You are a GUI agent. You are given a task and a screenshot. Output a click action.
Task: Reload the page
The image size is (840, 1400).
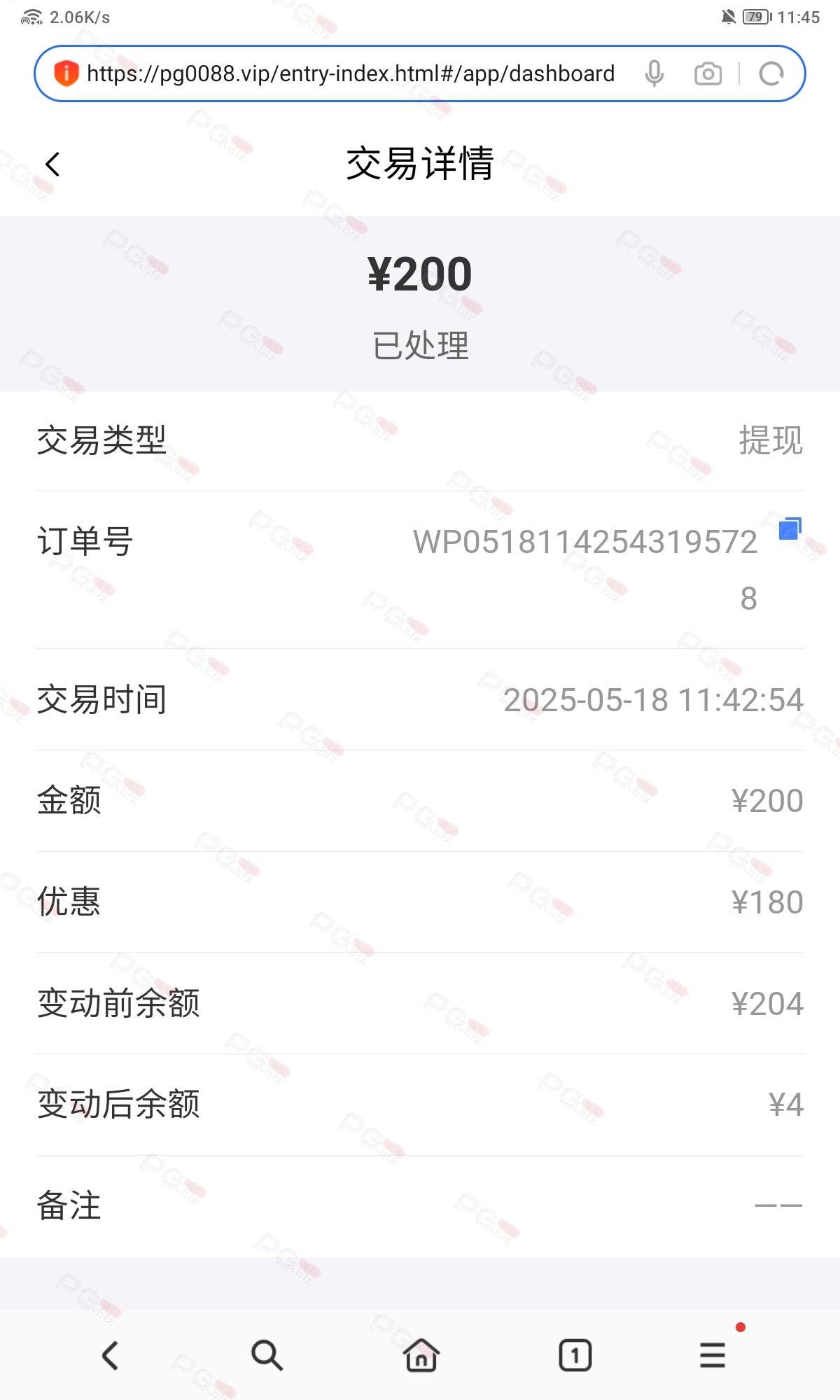point(771,73)
